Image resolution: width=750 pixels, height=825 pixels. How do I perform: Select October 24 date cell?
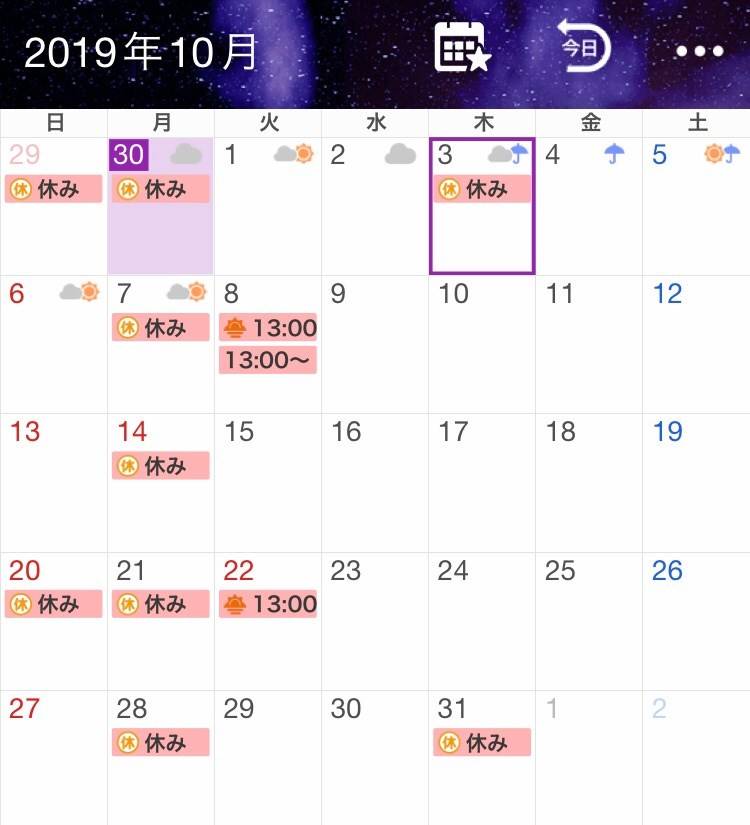(482, 620)
